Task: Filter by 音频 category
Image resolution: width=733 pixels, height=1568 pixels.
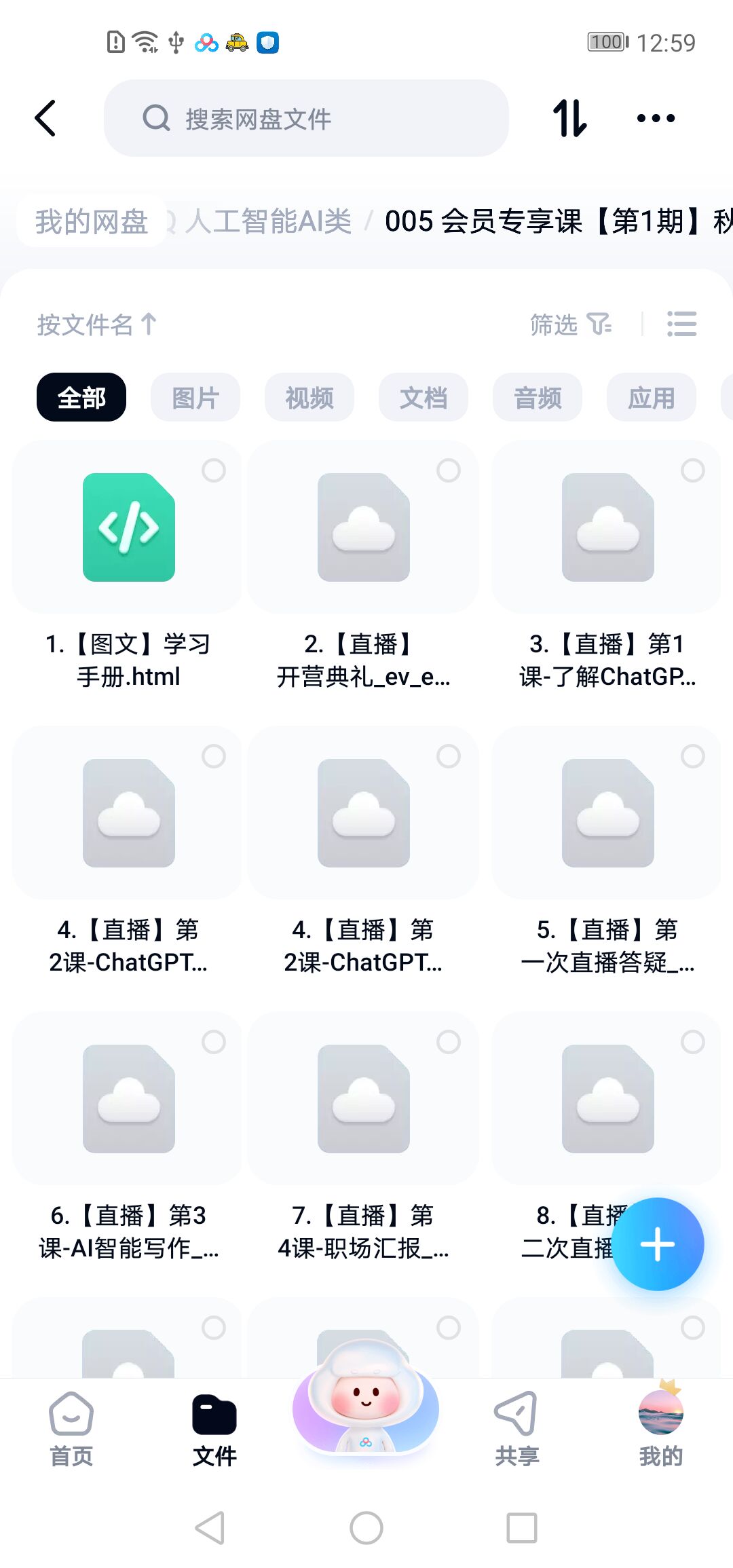Action: [x=538, y=398]
